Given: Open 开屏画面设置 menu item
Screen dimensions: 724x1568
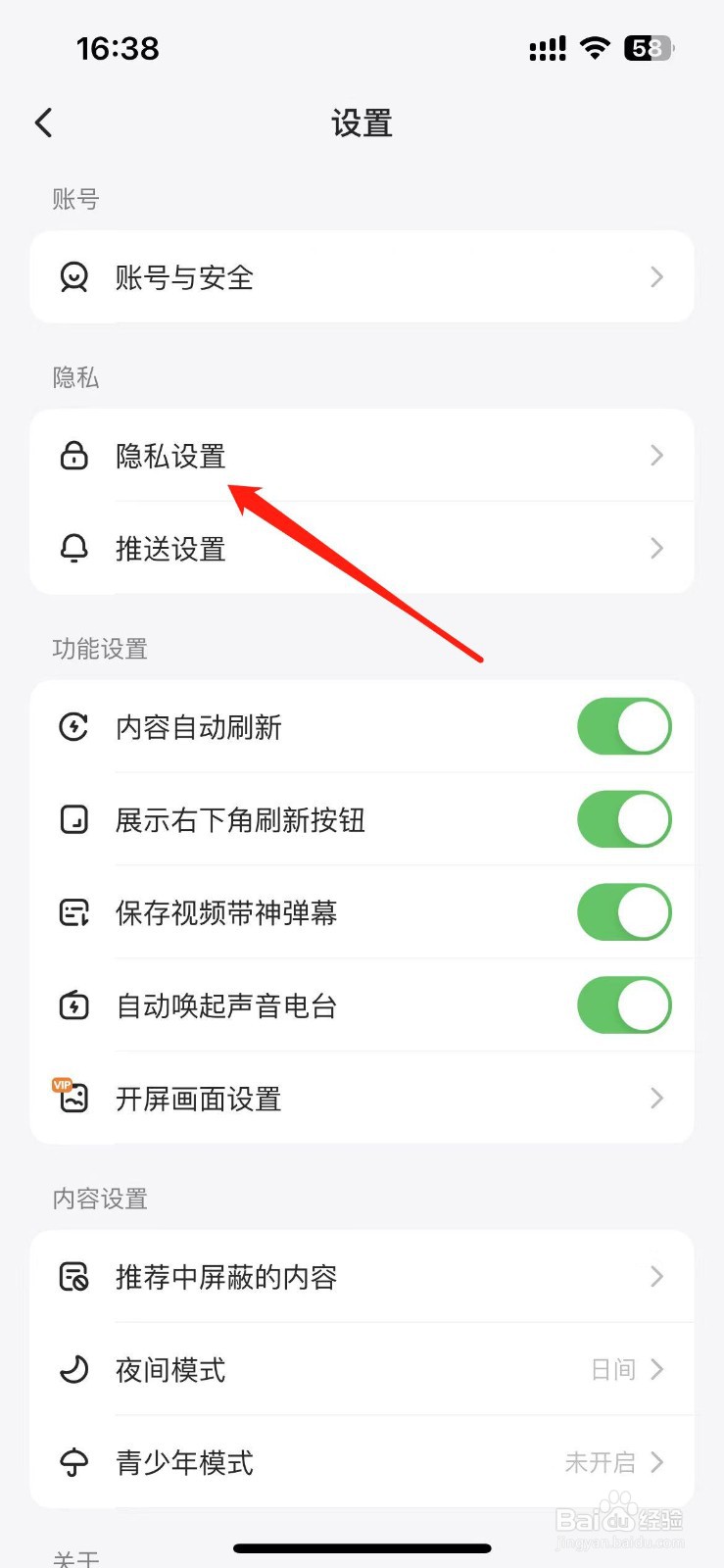Looking at the screenshot, I should point(362,1098).
